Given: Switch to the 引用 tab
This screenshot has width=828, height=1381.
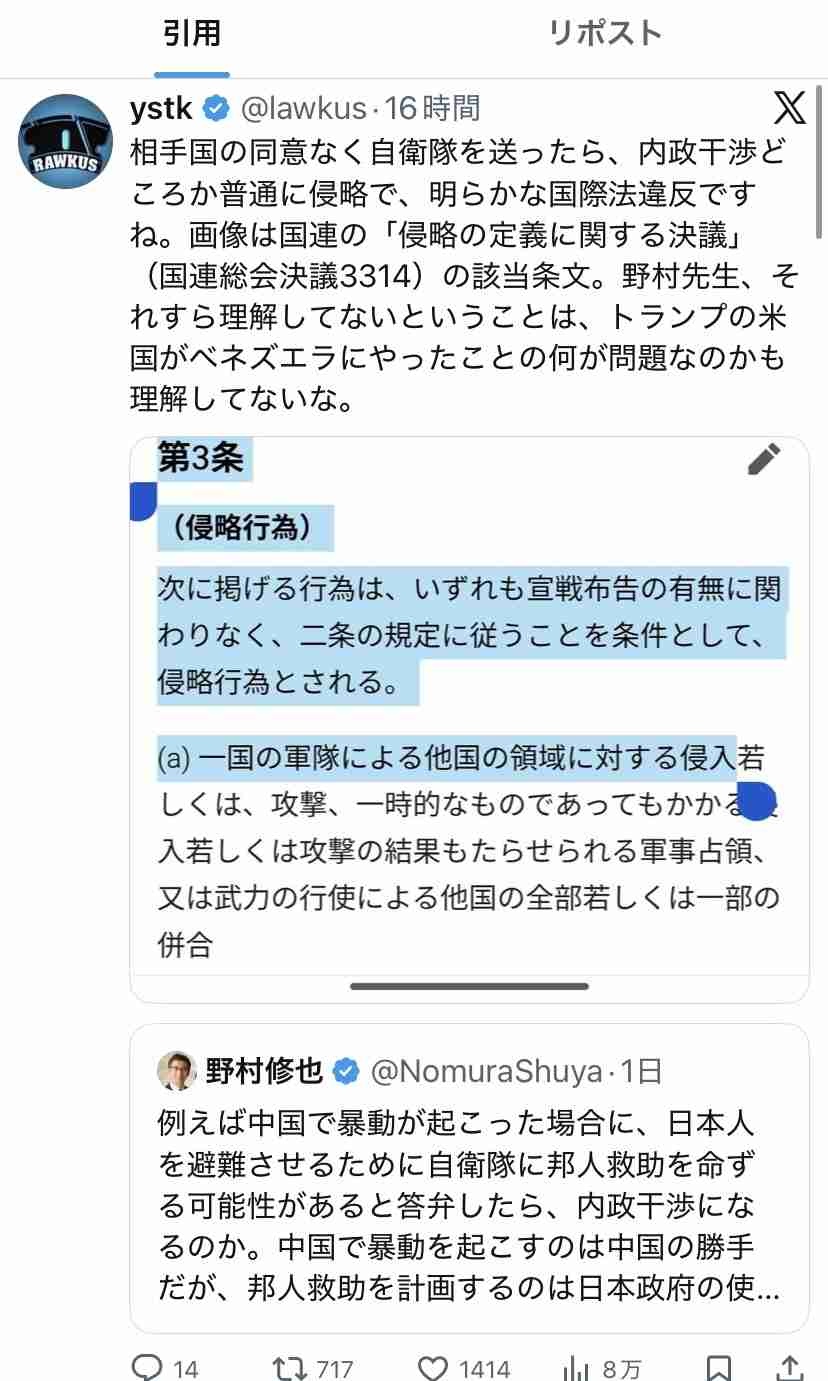Looking at the screenshot, I should point(192,35).
